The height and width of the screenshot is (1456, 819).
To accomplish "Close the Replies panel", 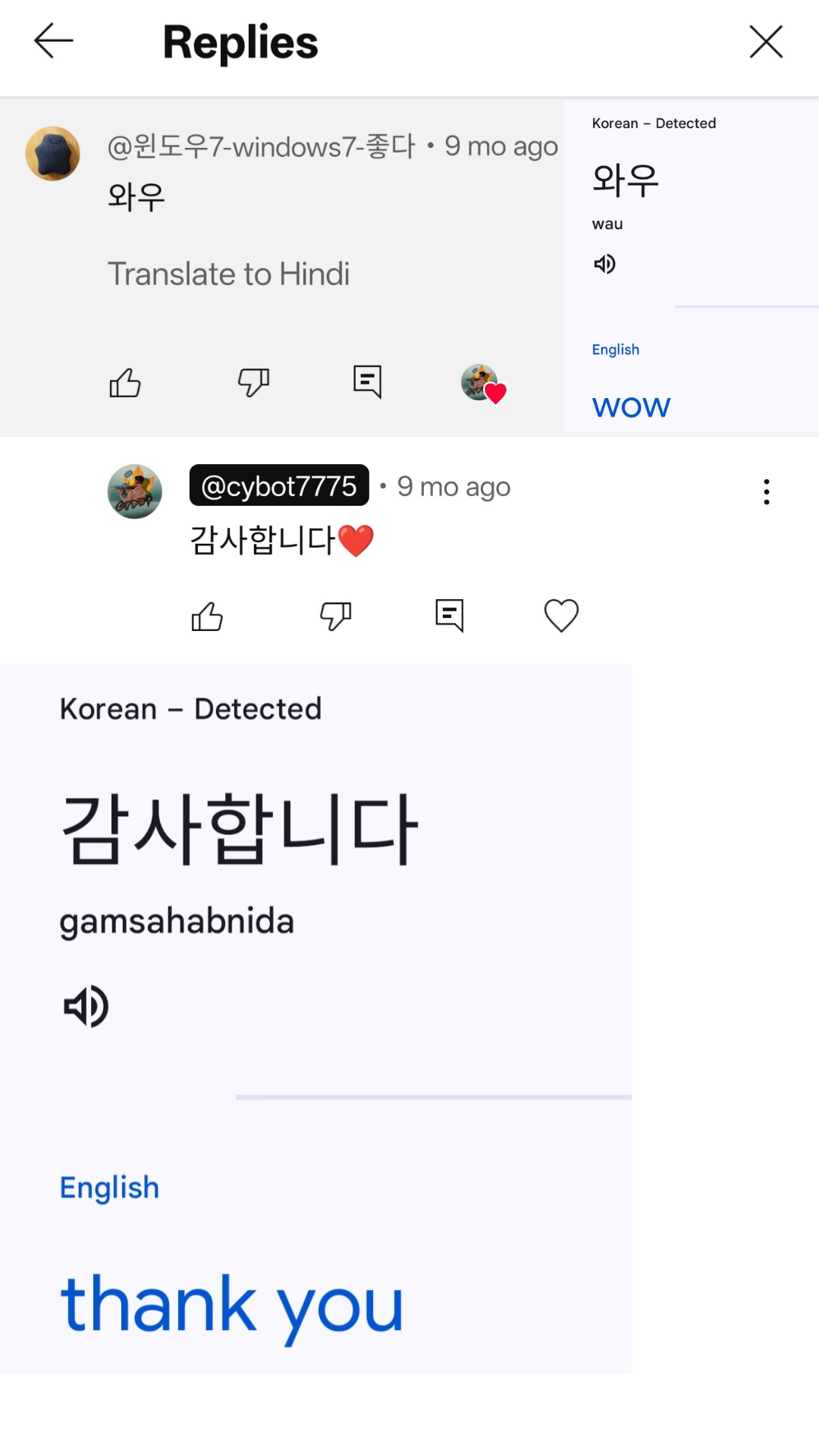I will [766, 42].
